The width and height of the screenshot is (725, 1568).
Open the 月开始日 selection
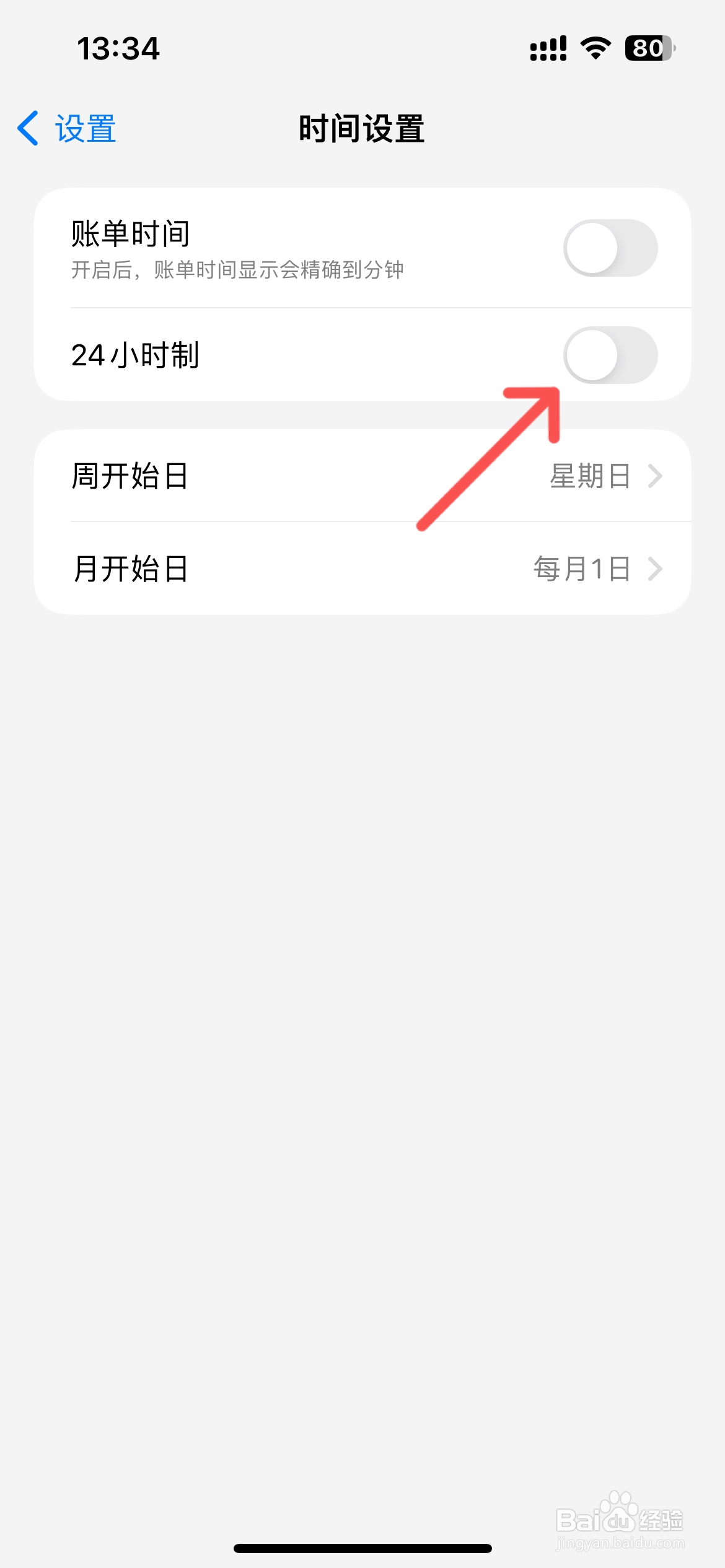tap(362, 568)
